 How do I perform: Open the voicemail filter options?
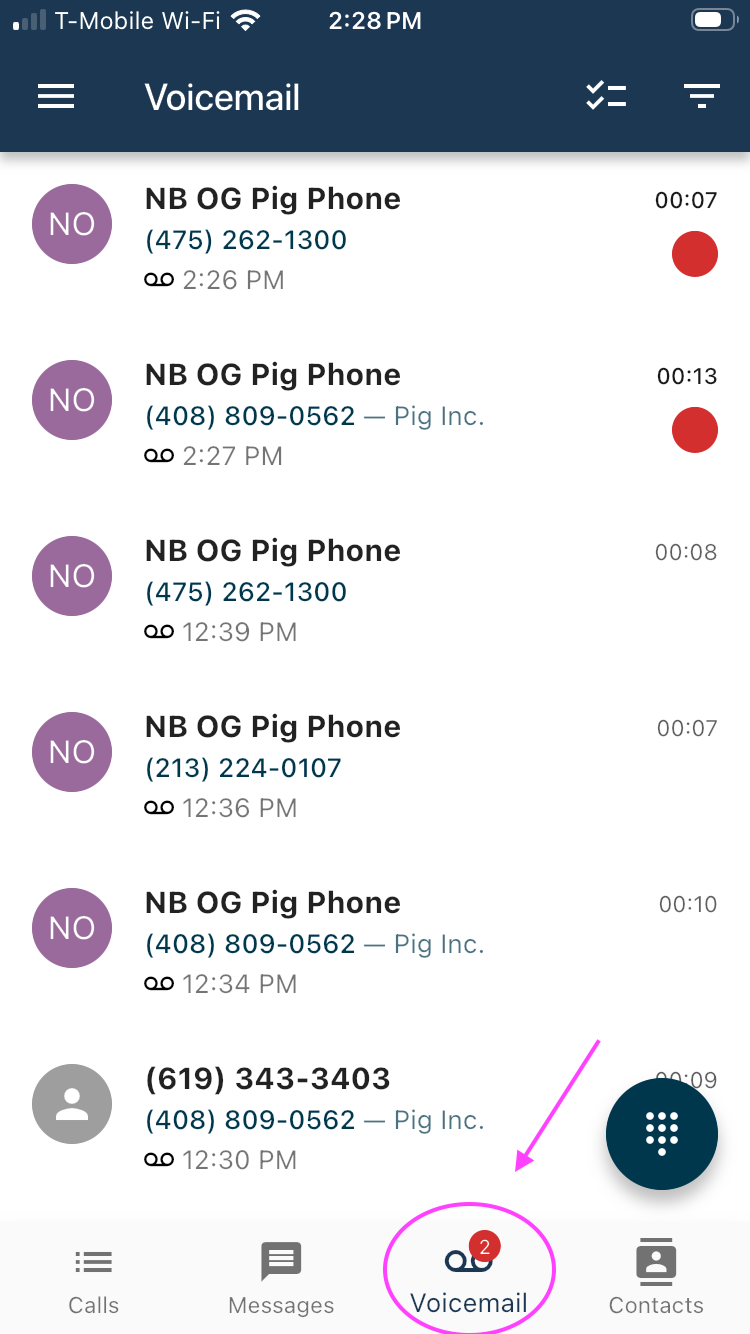pos(701,97)
